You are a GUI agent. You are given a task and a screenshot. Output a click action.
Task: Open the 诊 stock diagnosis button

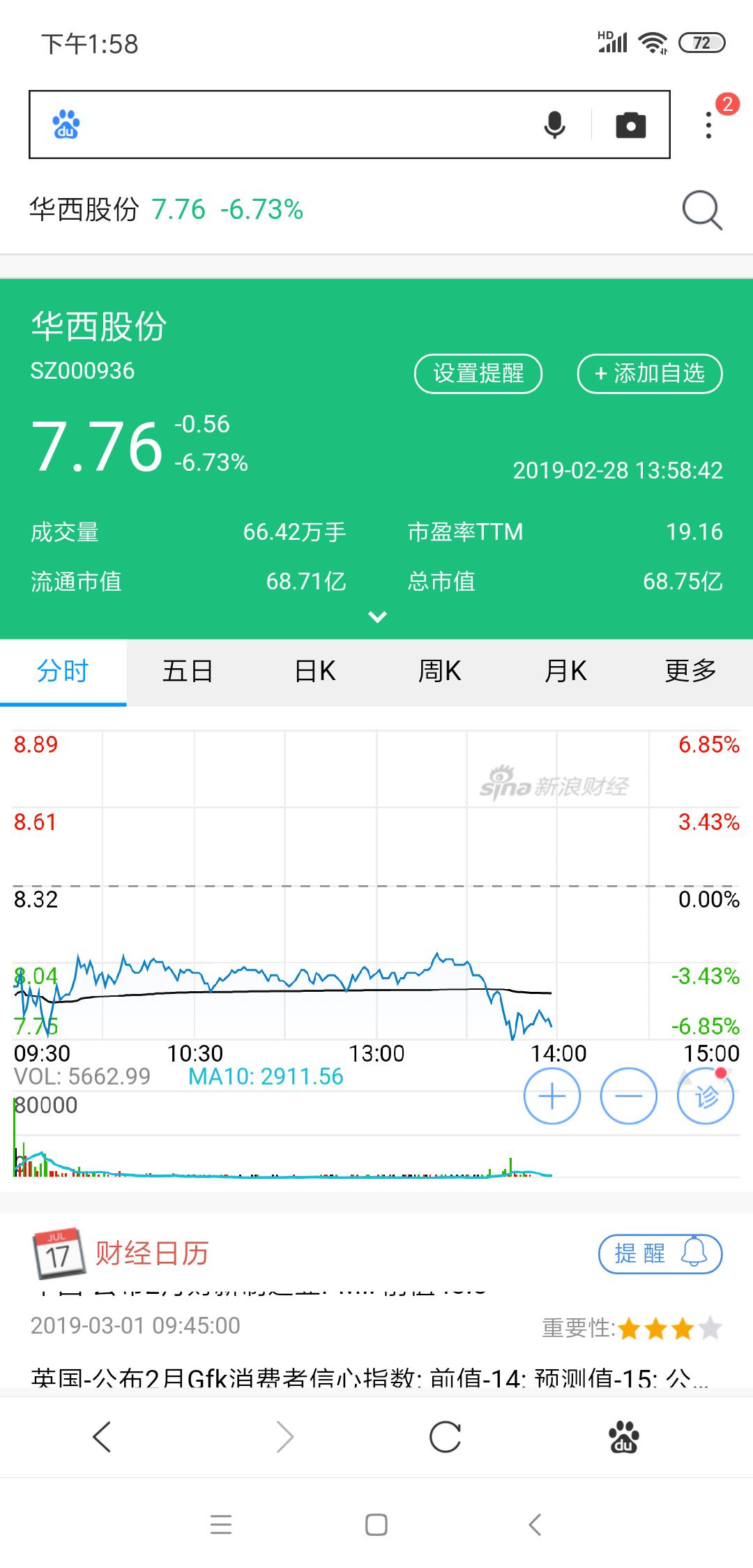click(705, 1096)
